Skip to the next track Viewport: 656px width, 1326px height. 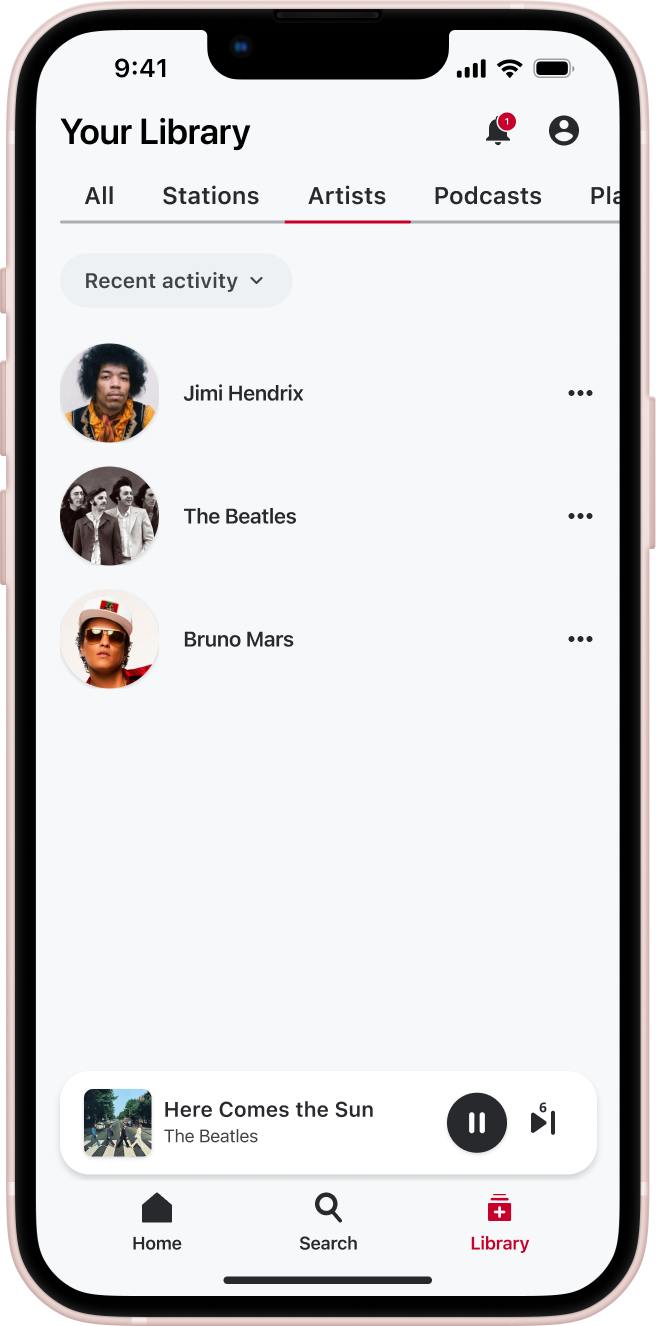(x=543, y=1122)
